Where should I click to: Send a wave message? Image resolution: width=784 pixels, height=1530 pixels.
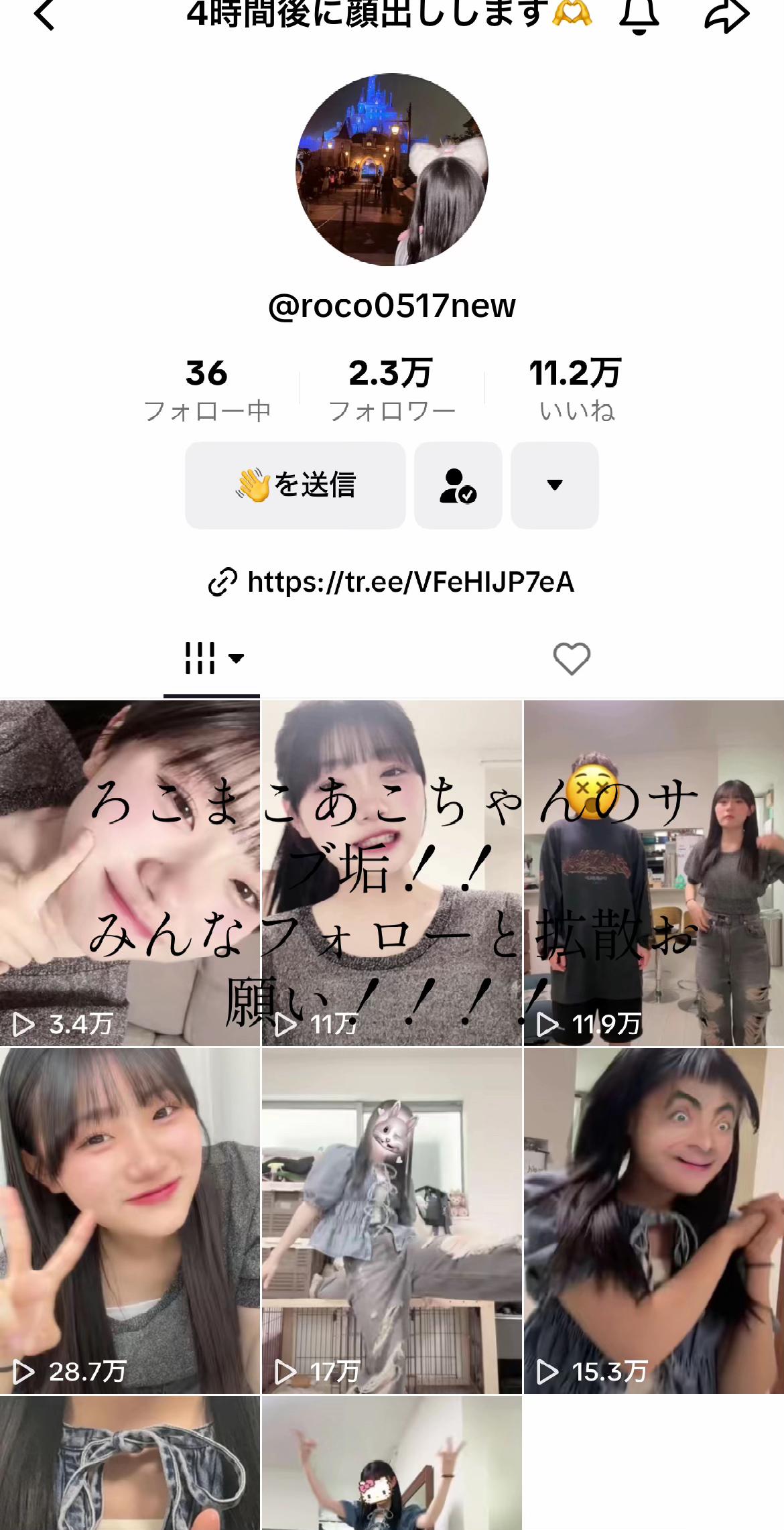296,485
